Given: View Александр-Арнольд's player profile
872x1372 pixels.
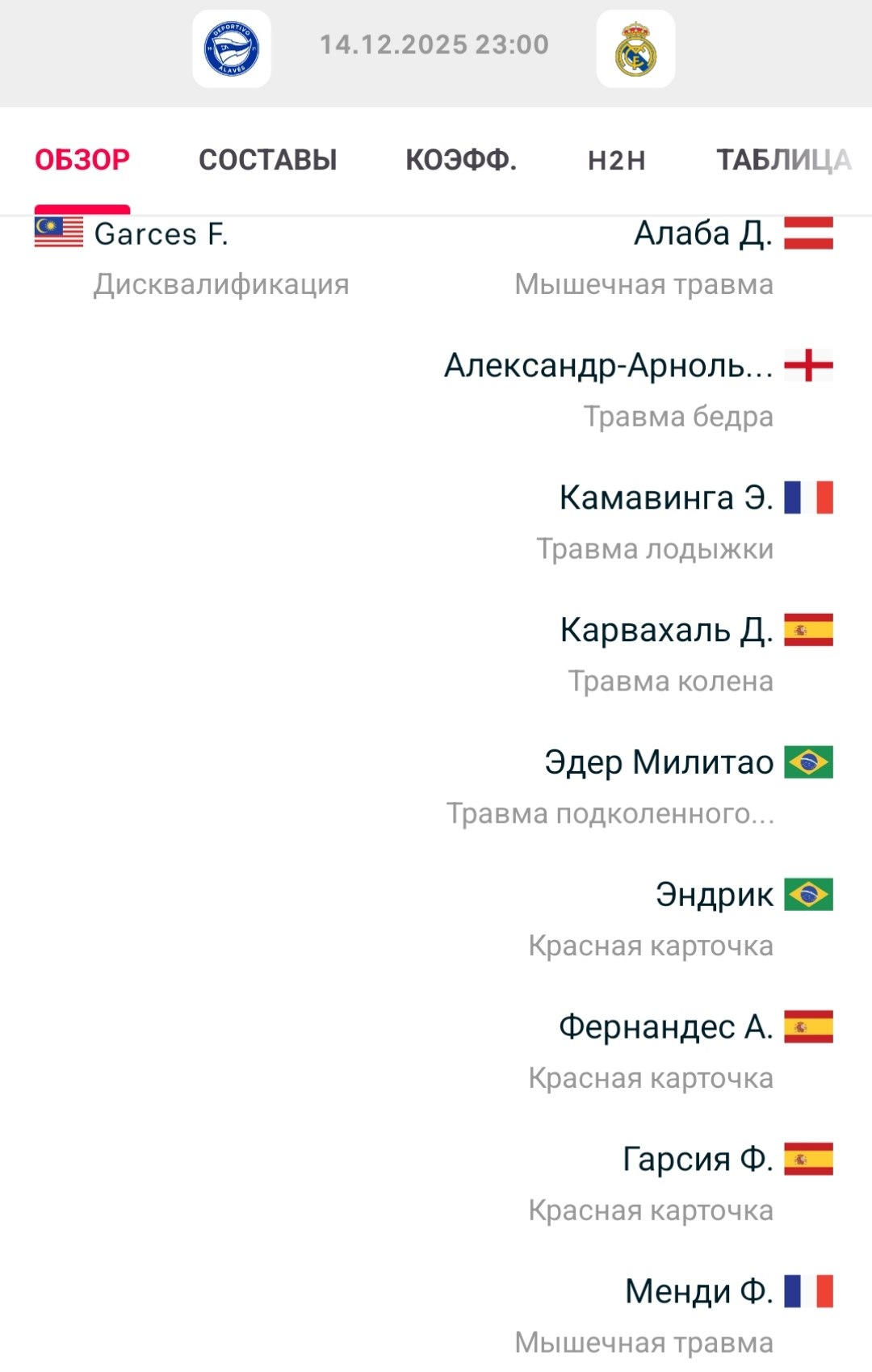Looking at the screenshot, I should pos(609,366).
